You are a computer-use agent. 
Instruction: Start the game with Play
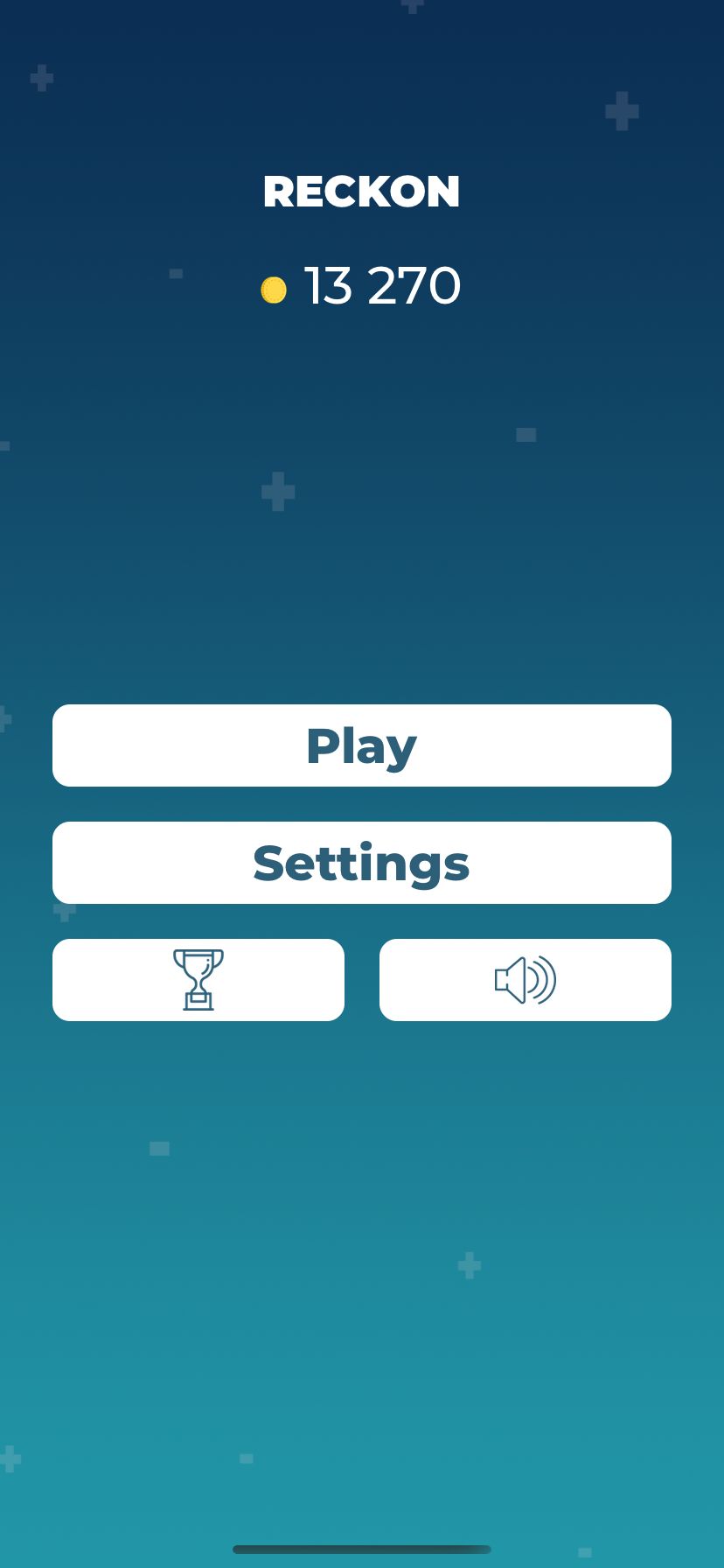pyautogui.click(x=361, y=745)
